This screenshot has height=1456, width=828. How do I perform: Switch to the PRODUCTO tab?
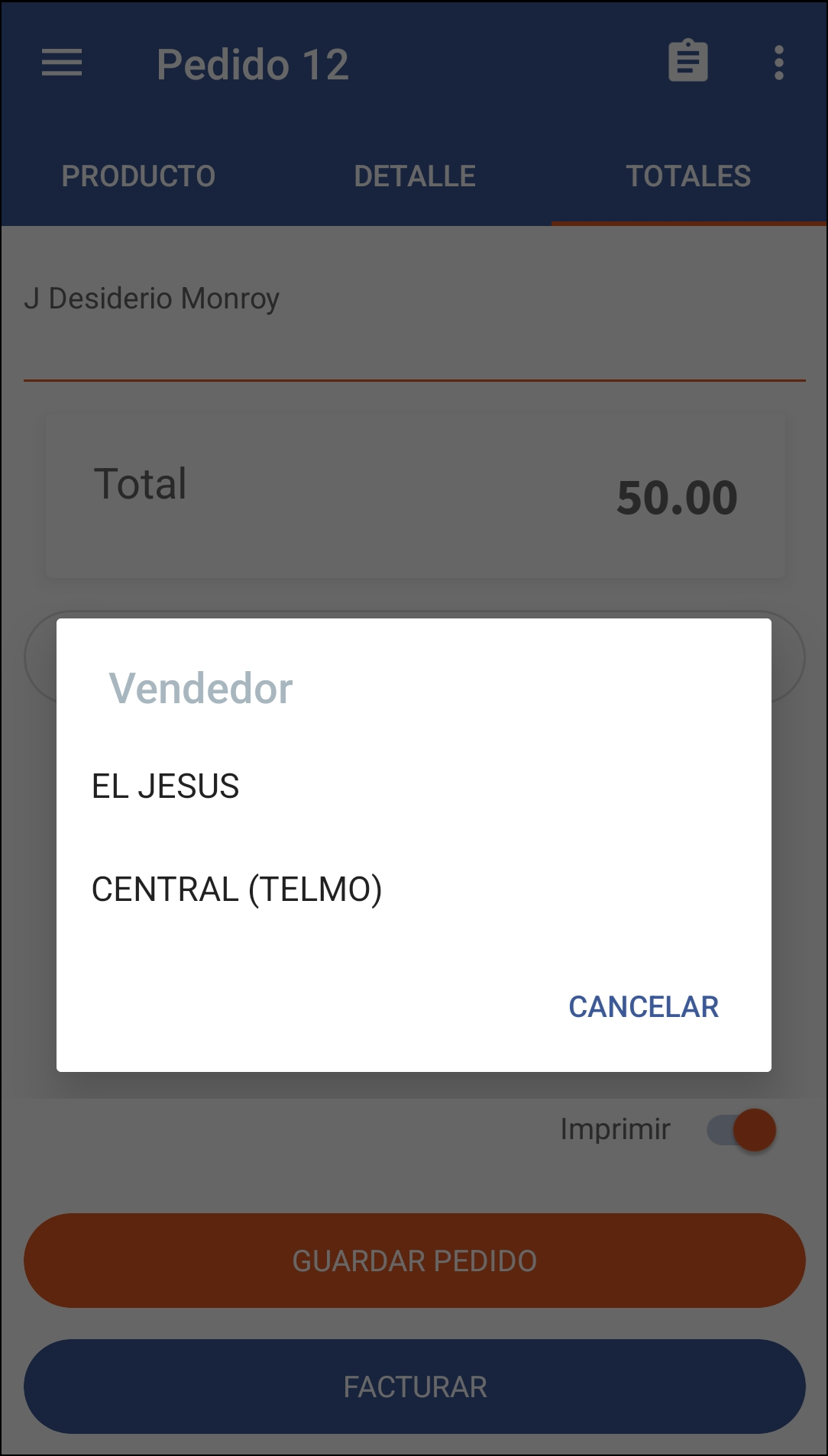(x=139, y=175)
